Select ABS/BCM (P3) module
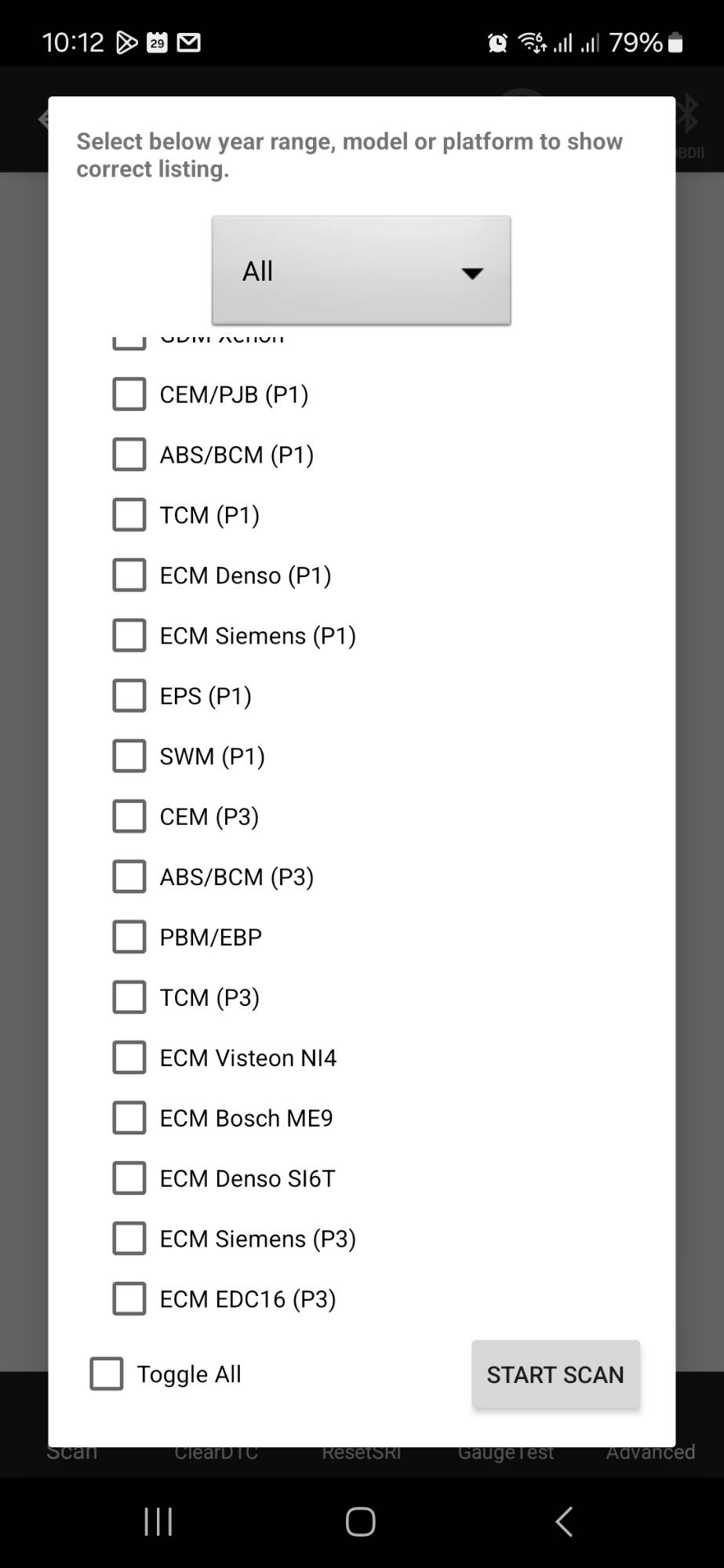The height and width of the screenshot is (1568, 724). click(x=129, y=877)
